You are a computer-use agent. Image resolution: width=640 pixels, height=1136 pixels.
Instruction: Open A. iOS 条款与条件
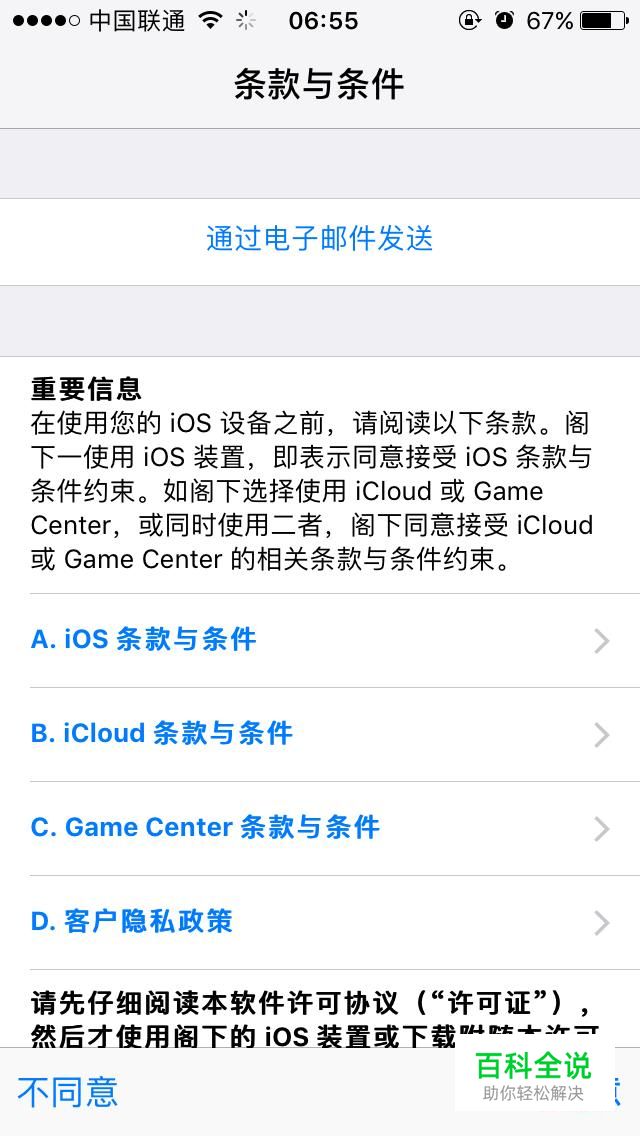pyautogui.click(x=320, y=640)
